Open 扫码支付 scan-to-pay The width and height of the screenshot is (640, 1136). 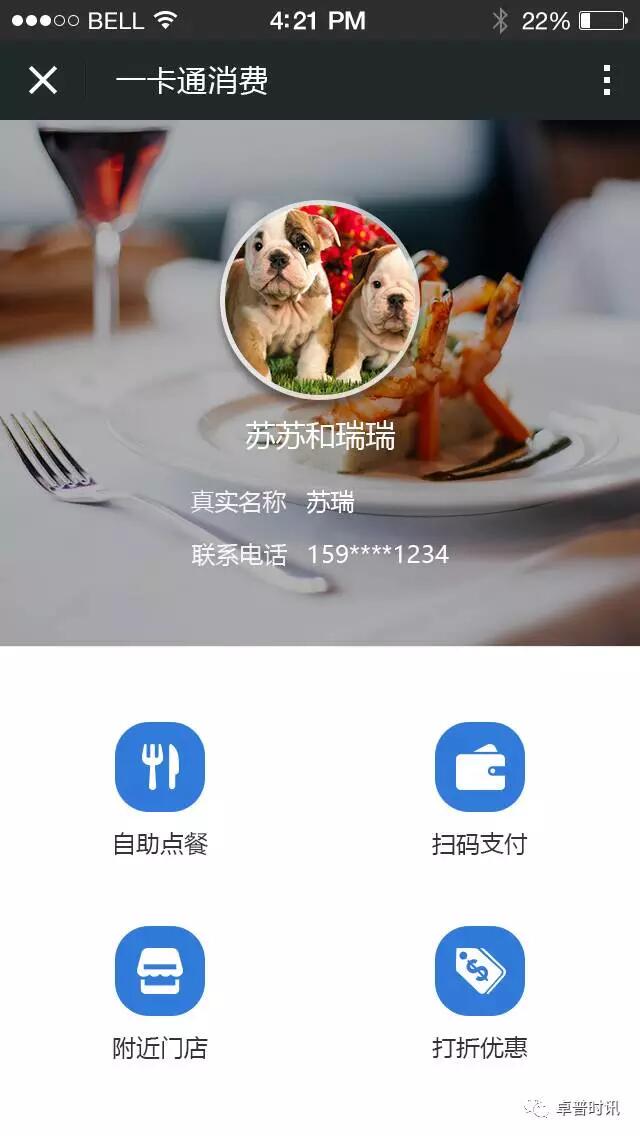479,767
